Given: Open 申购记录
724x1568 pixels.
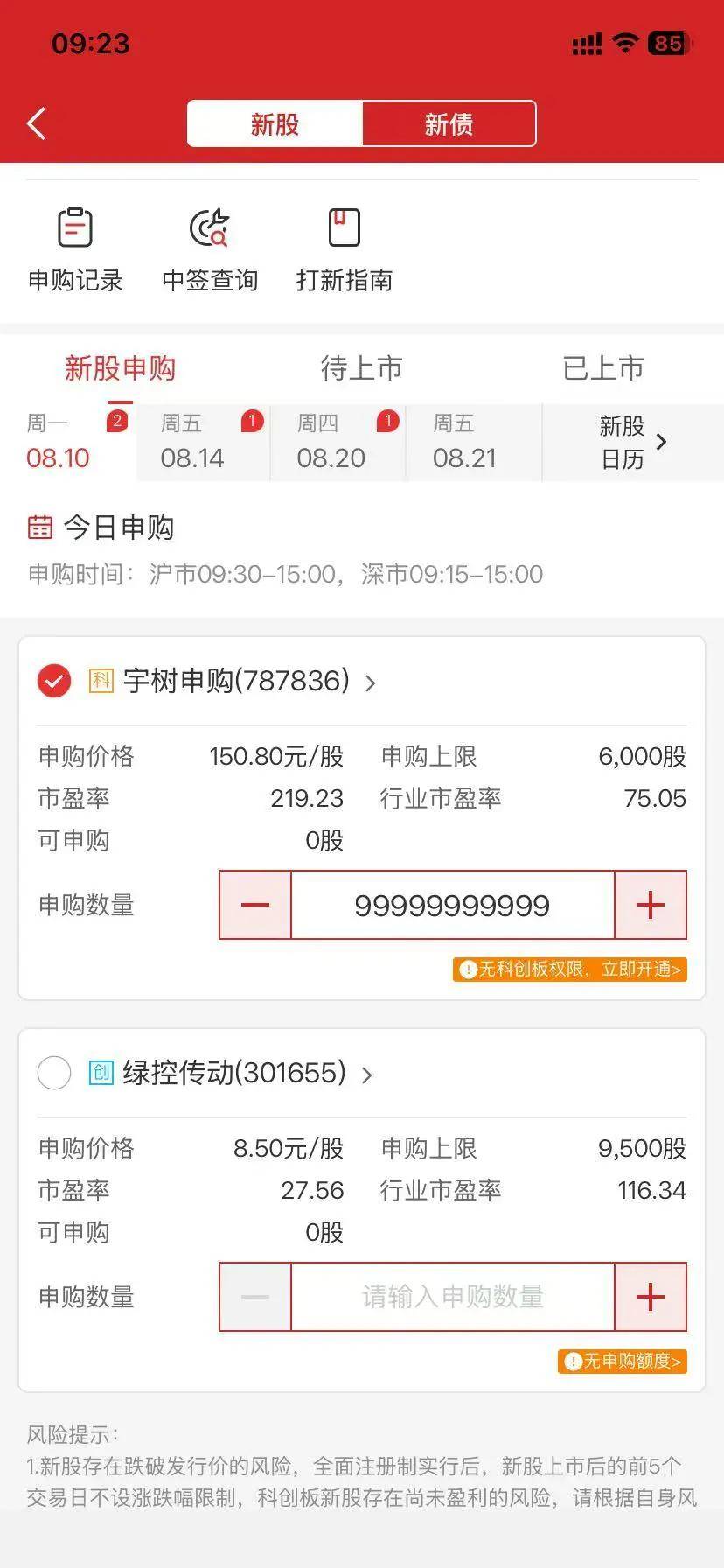Looking at the screenshot, I should [75, 249].
